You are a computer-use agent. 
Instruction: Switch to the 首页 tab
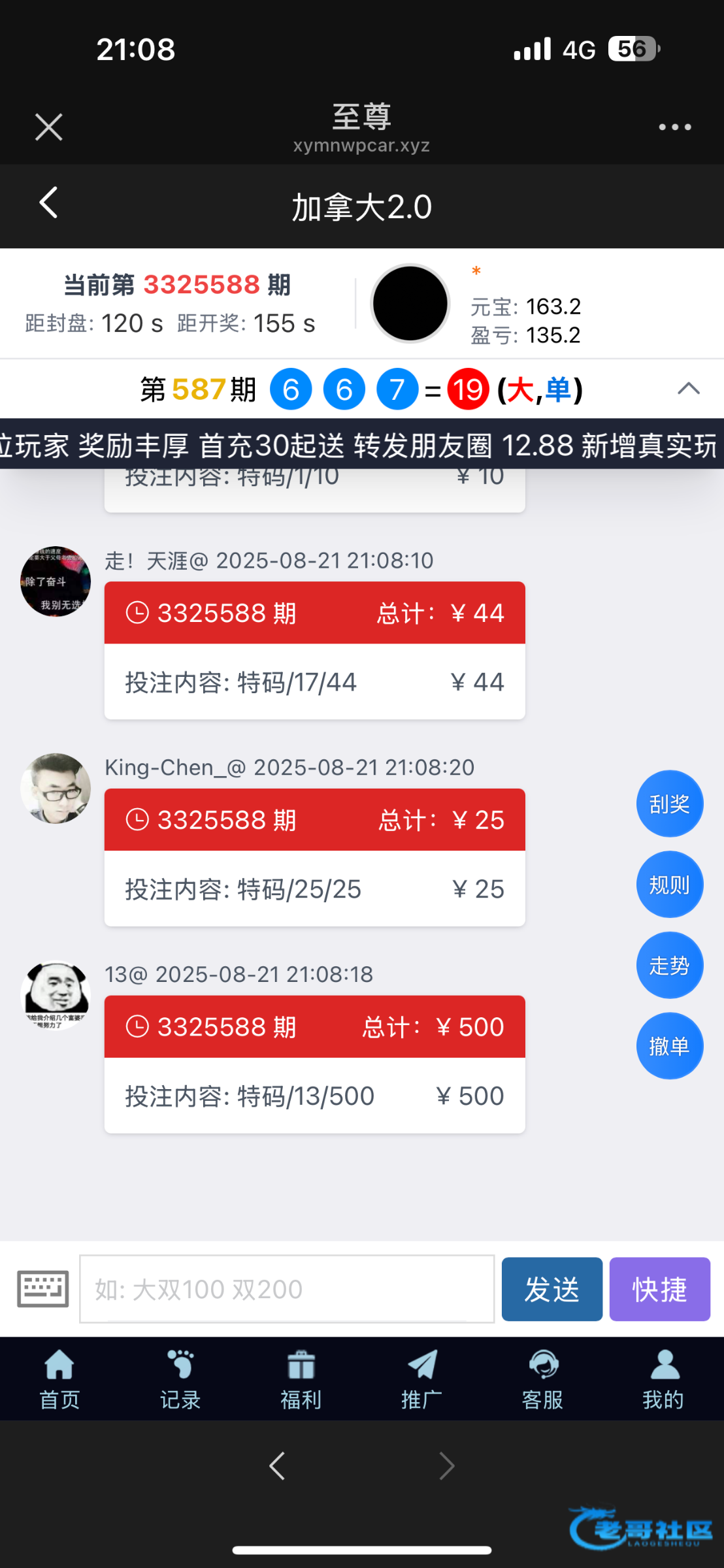coord(59,1380)
